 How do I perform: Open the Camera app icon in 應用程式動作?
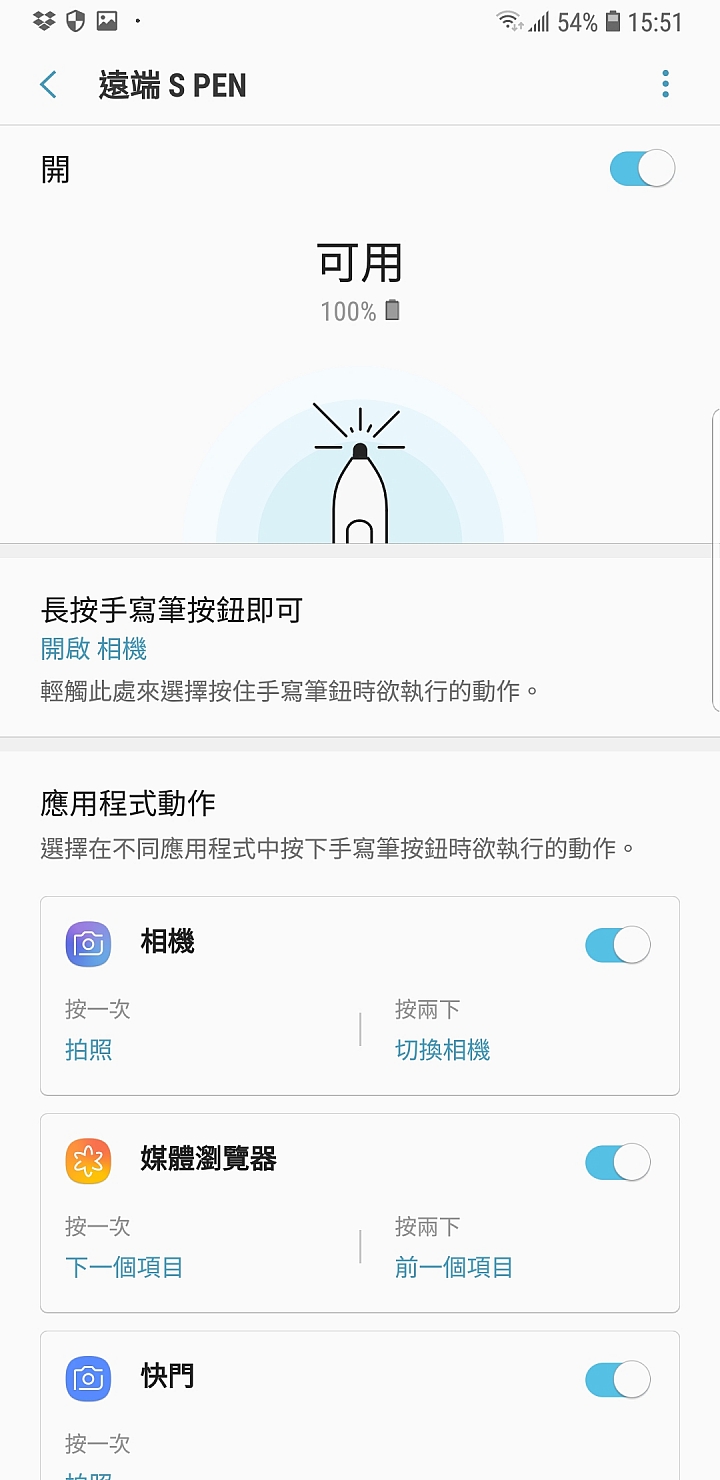[88, 943]
